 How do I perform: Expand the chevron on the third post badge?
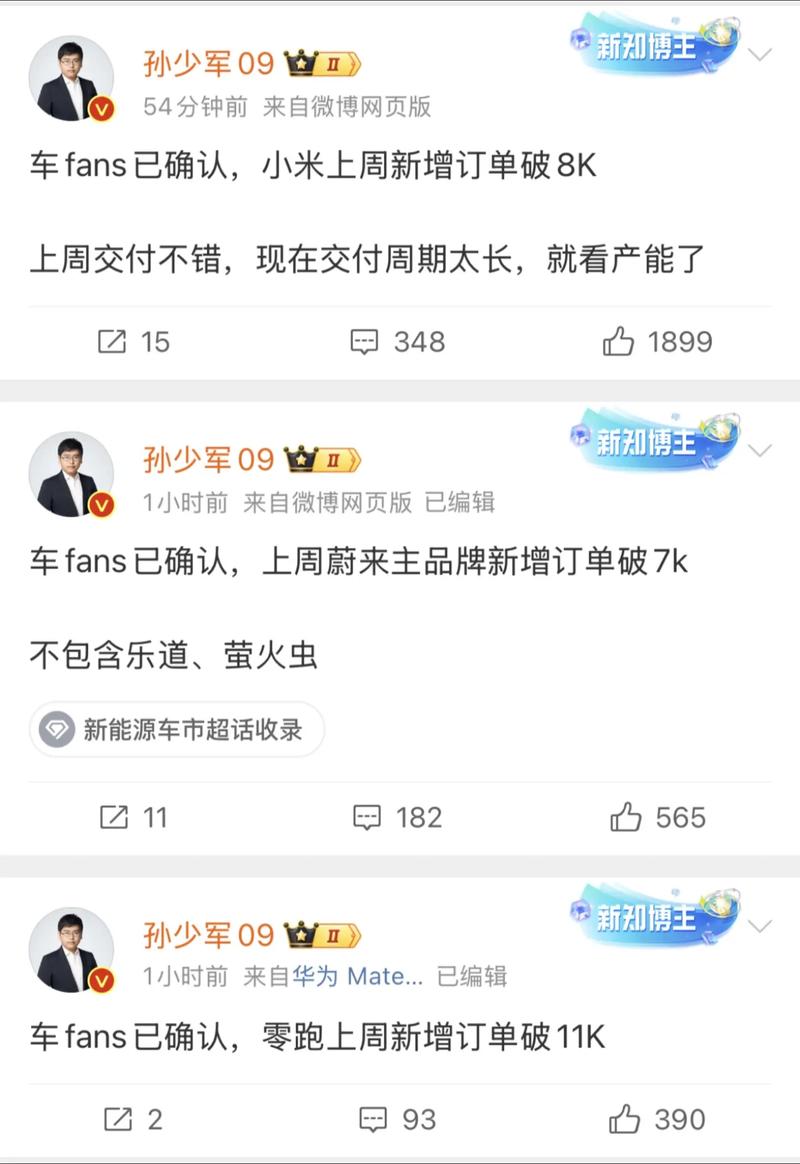(x=758, y=928)
